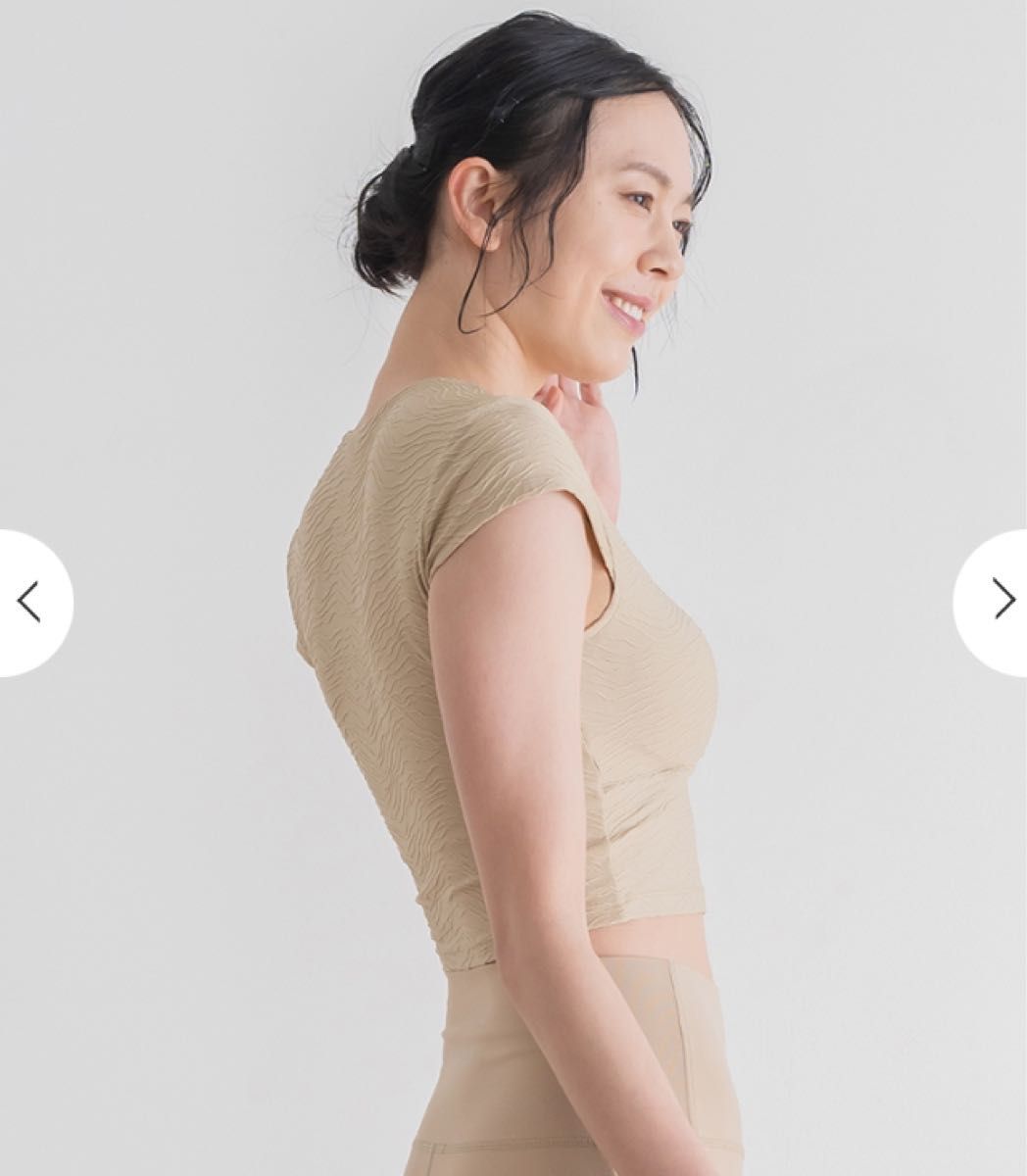Screen dimensions: 1027x1176
Task: Go to the previous product image
Action: point(29,602)
